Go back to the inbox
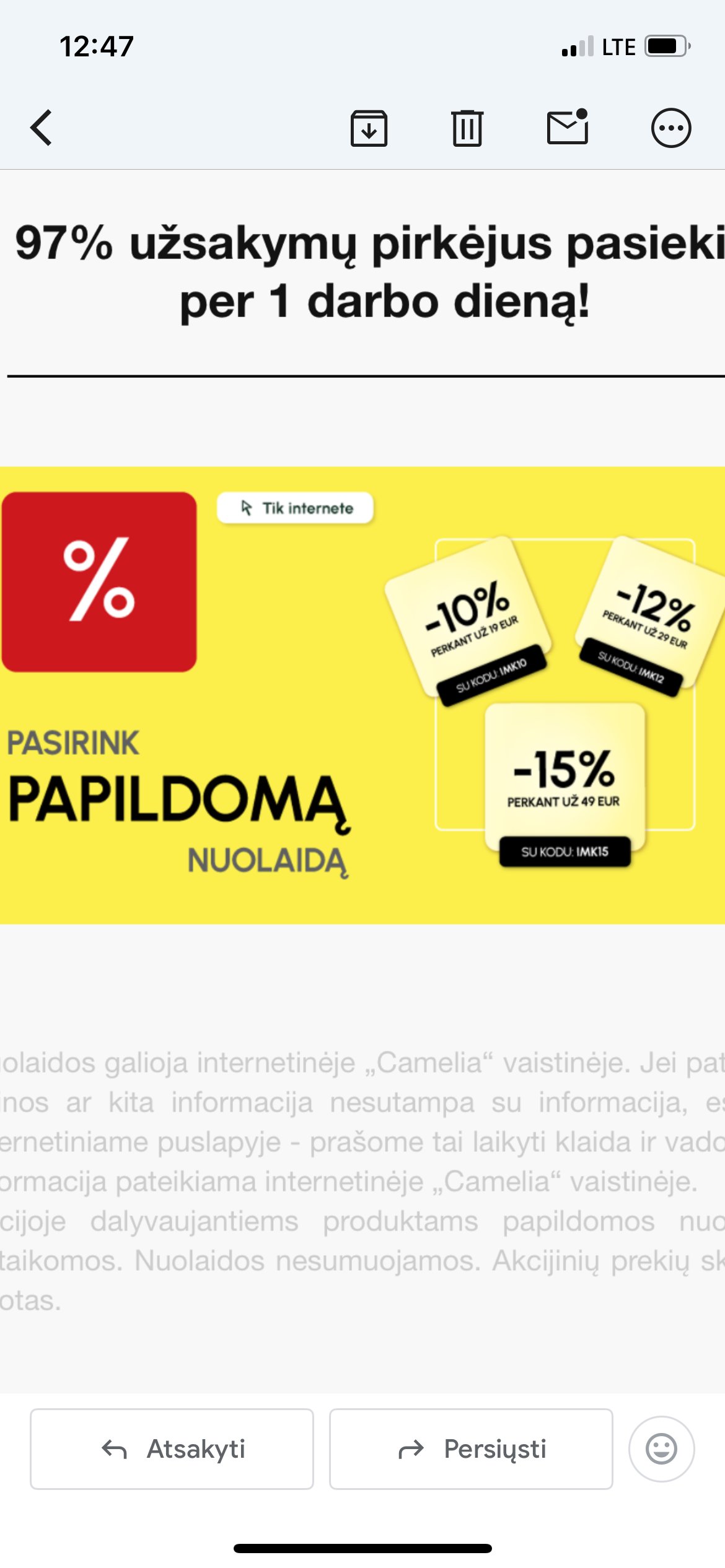The image size is (725, 1568). (x=41, y=128)
